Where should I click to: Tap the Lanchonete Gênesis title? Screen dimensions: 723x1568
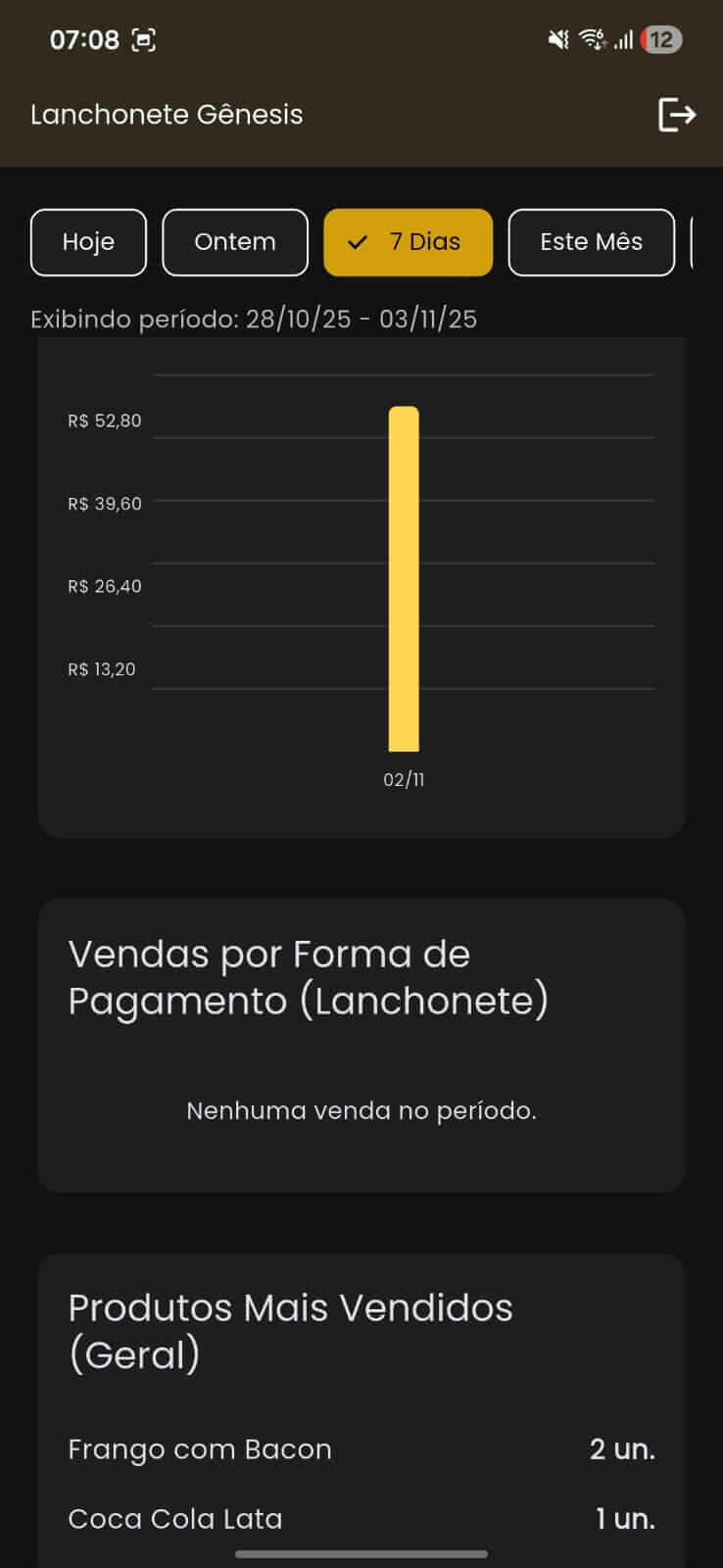[x=167, y=115]
